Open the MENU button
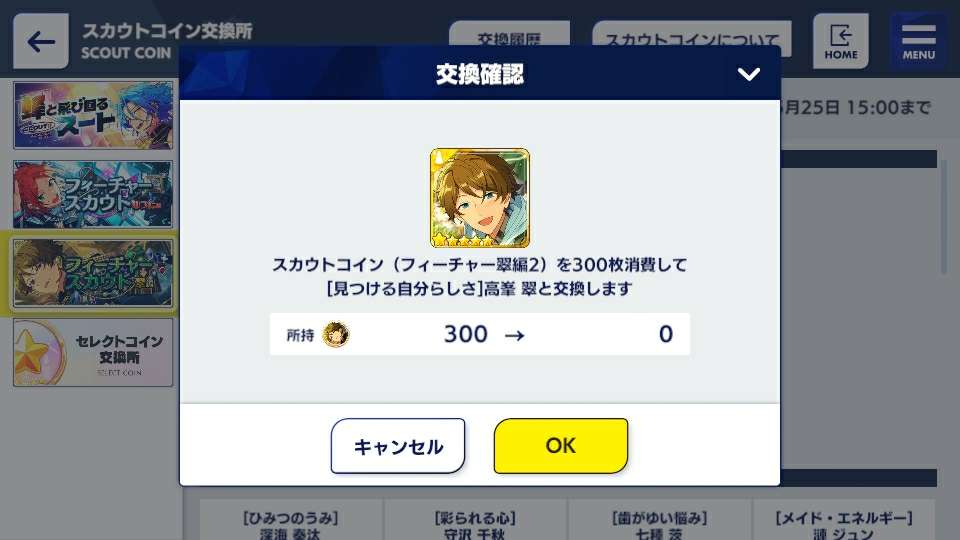This screenshot has height=540, width=960. (x=918, y=41)
